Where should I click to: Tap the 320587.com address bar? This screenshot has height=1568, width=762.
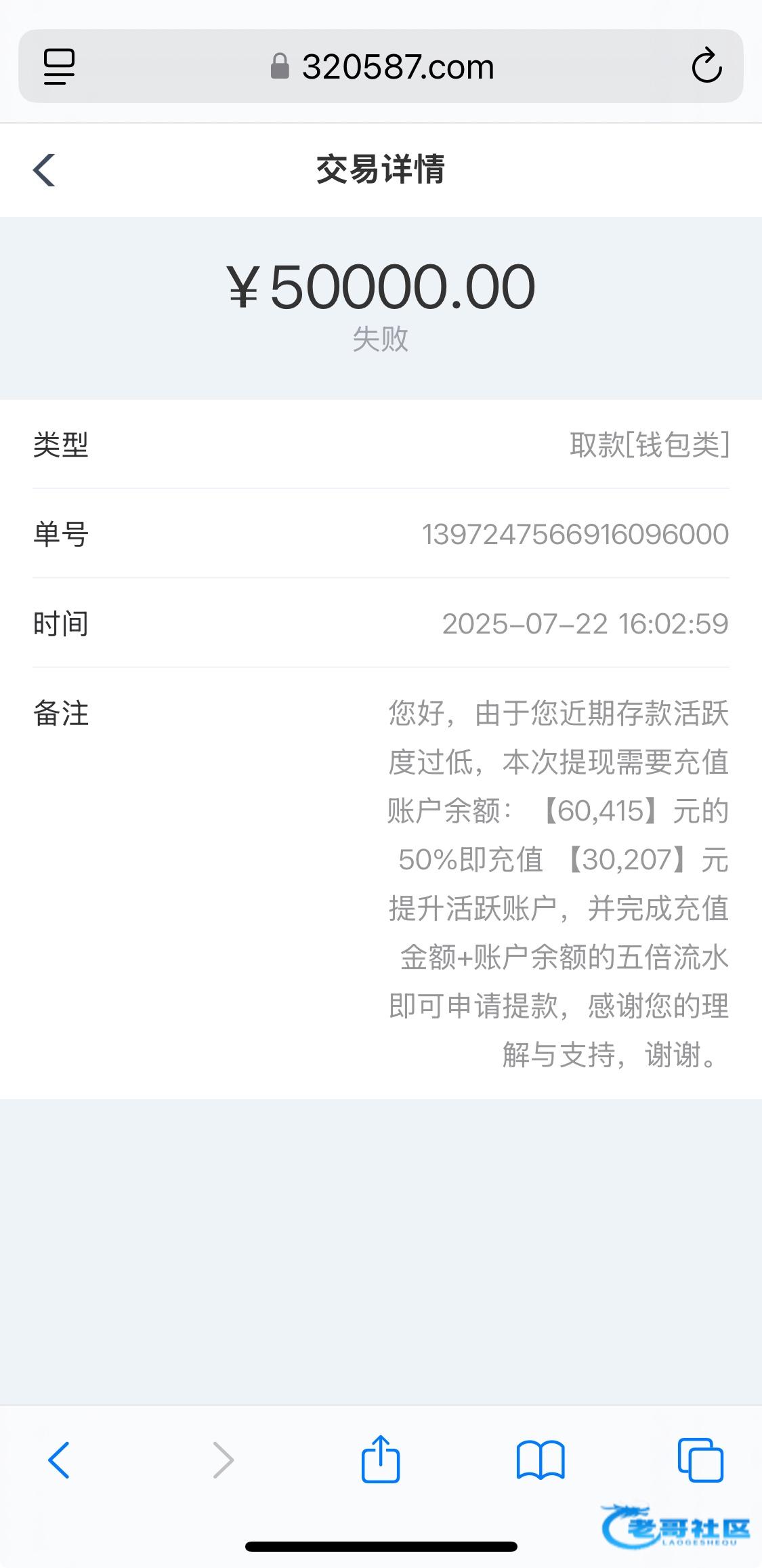[x=381, y=66]
